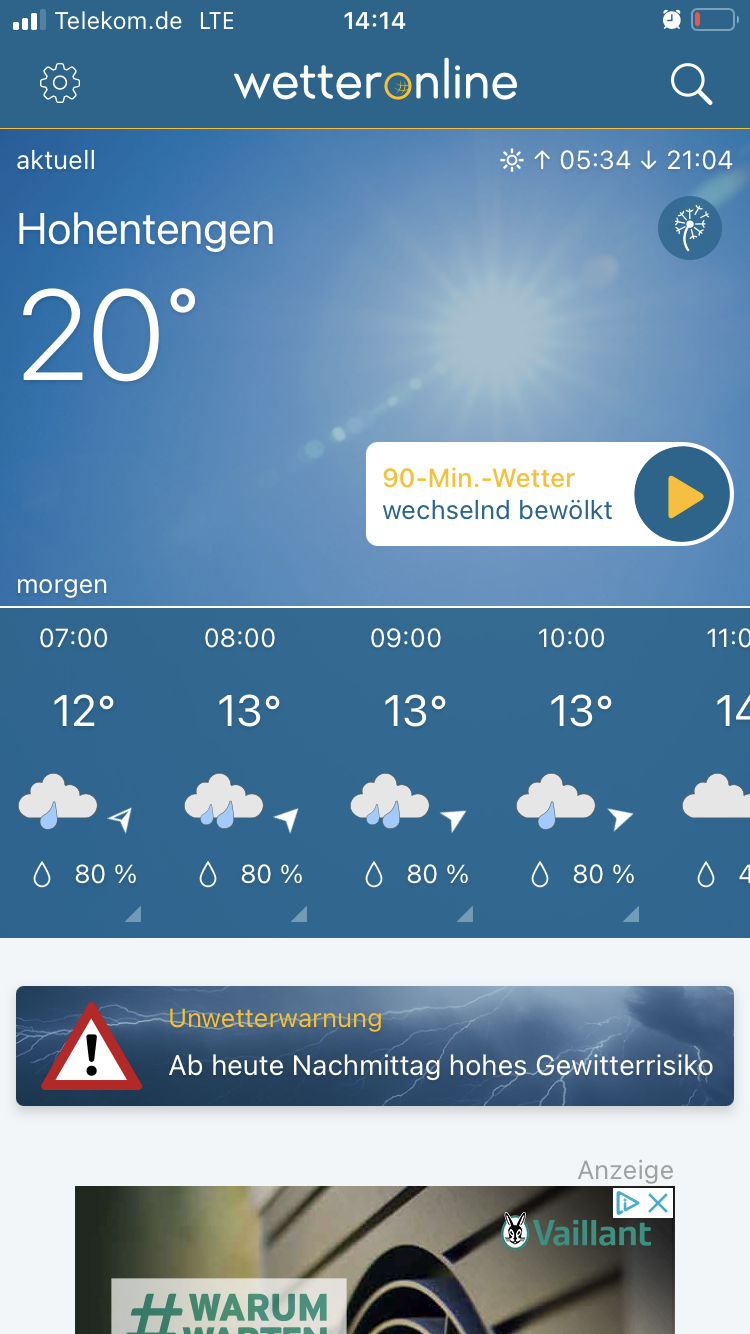Open the settings gear
The height and width of the screenshot is (1334, 750).
pos(60,83)
